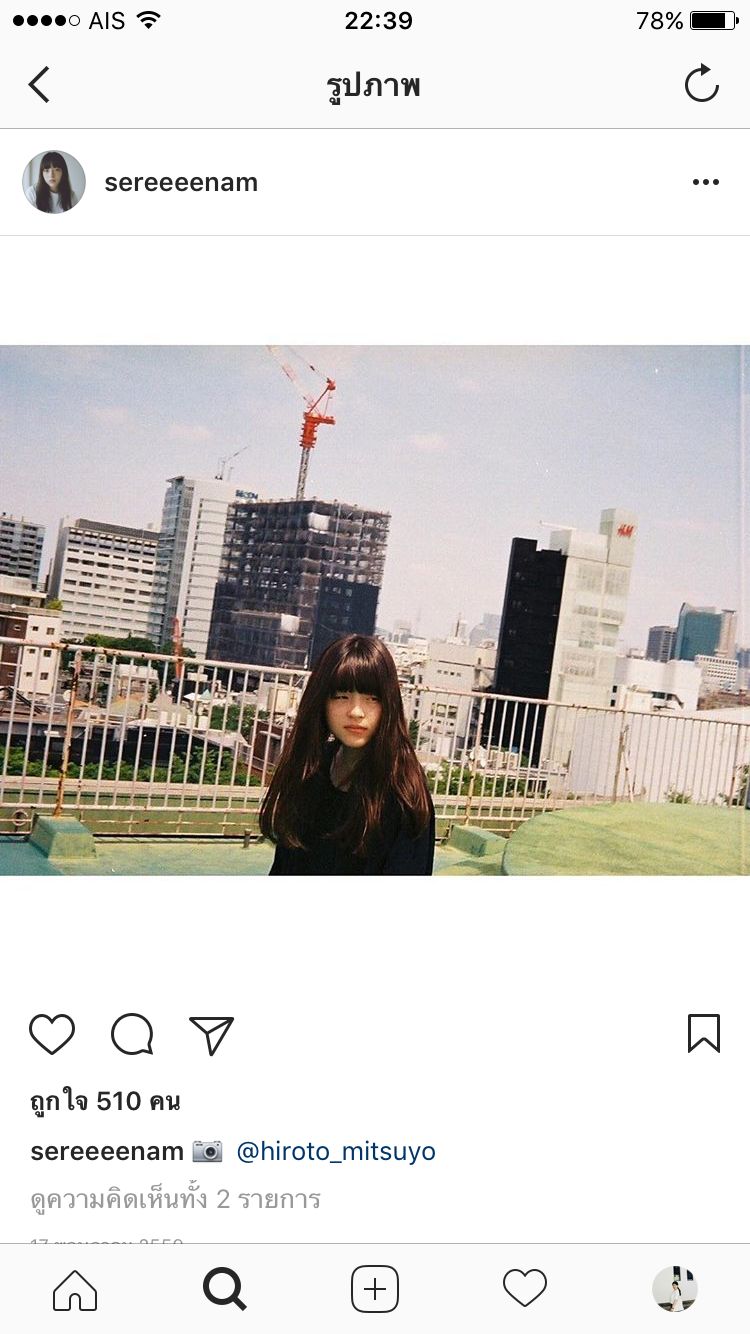Viewport: 750px width, 1334px height.
Task: Open sereeeenam's profile picture at the post header
Action: point(54,182)
